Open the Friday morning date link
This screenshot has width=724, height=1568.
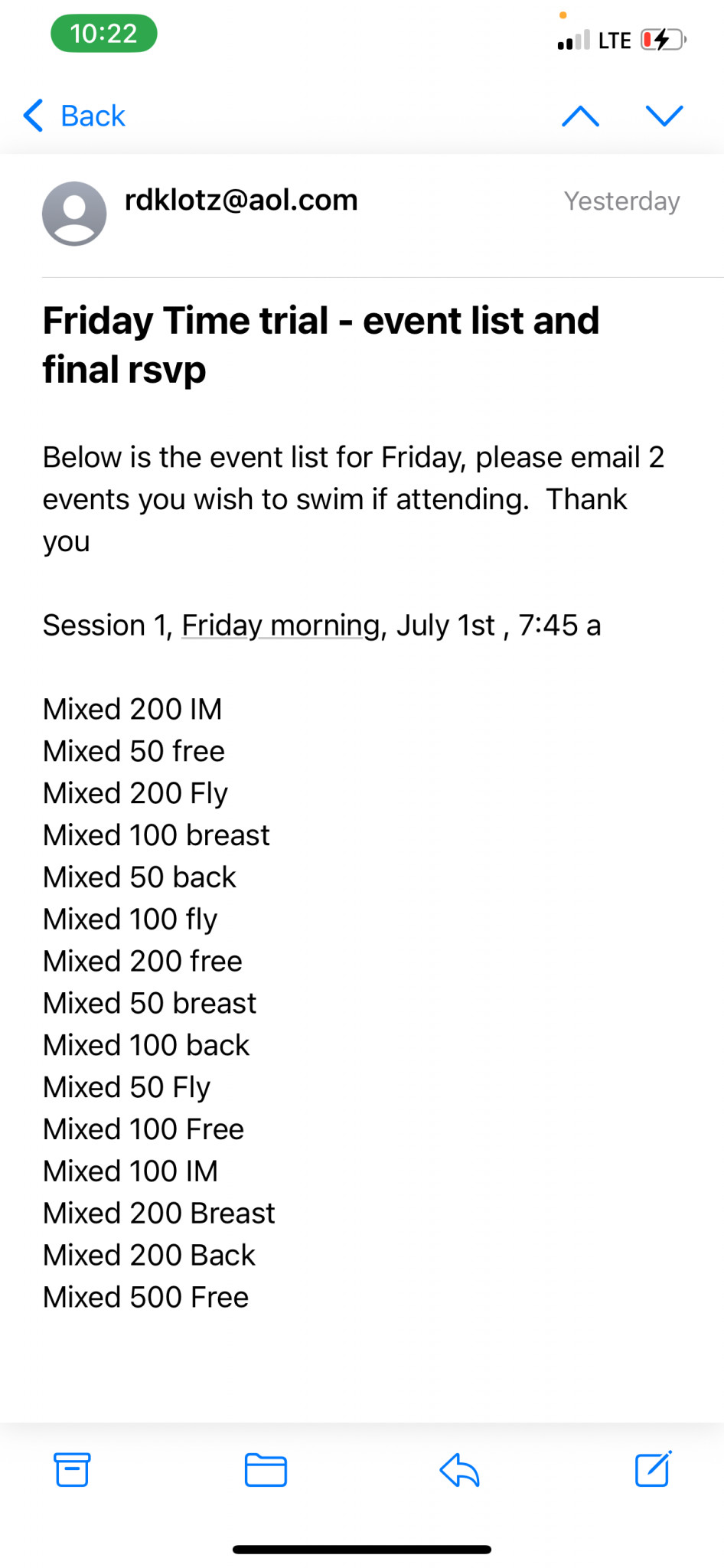pyautogui.click(x=280, y=626)
